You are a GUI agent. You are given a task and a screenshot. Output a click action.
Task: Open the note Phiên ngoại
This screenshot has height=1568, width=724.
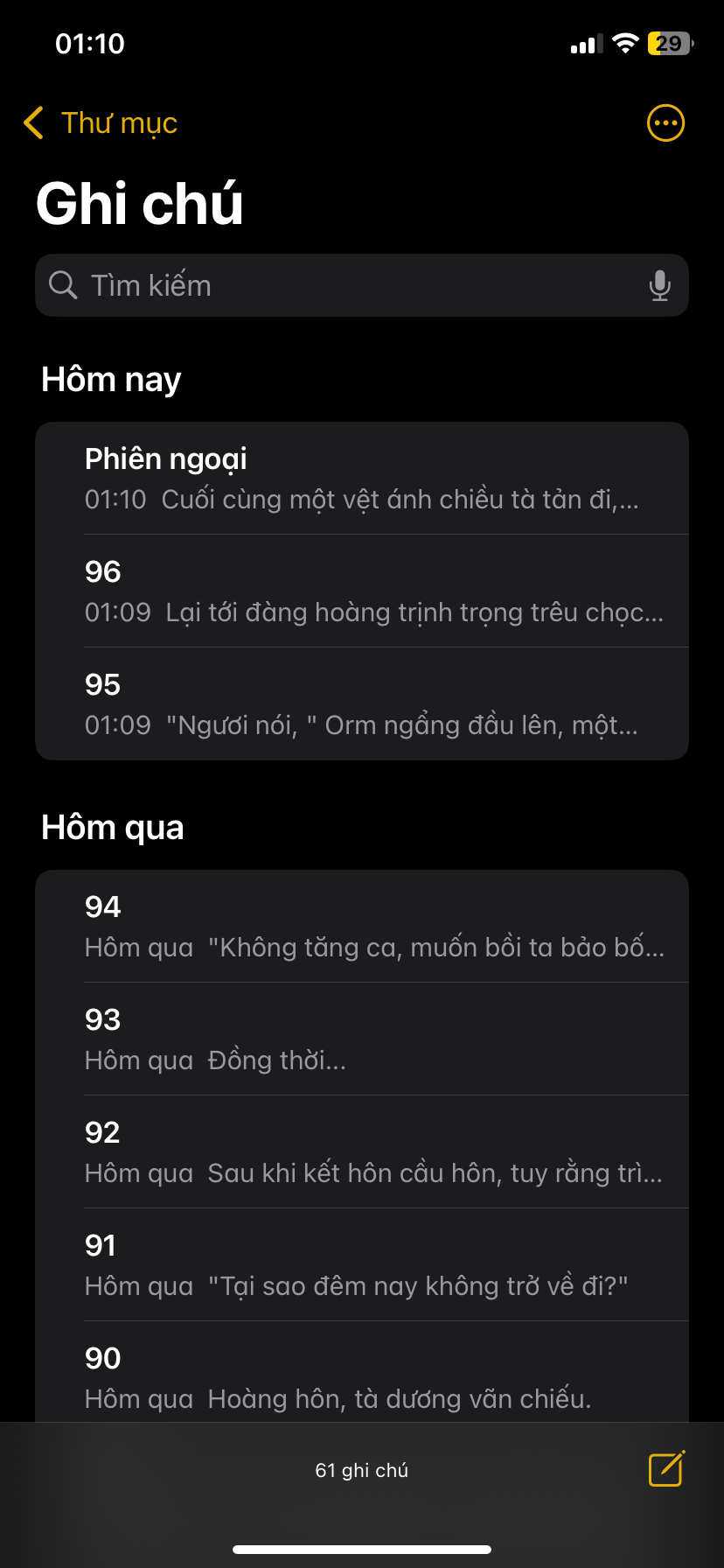(x=362, y=479)
